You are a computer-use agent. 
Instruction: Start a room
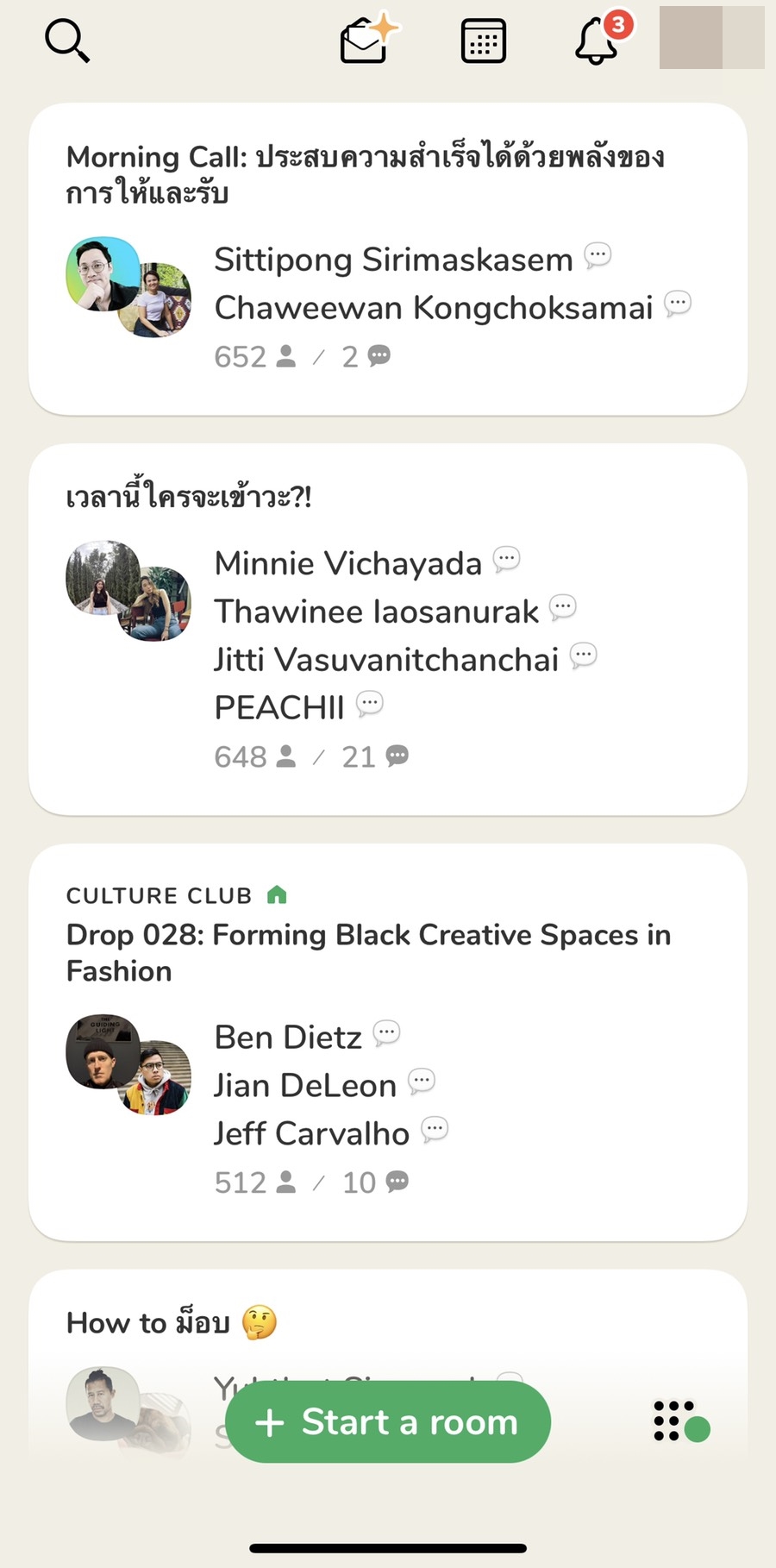tap(388, 1421)
